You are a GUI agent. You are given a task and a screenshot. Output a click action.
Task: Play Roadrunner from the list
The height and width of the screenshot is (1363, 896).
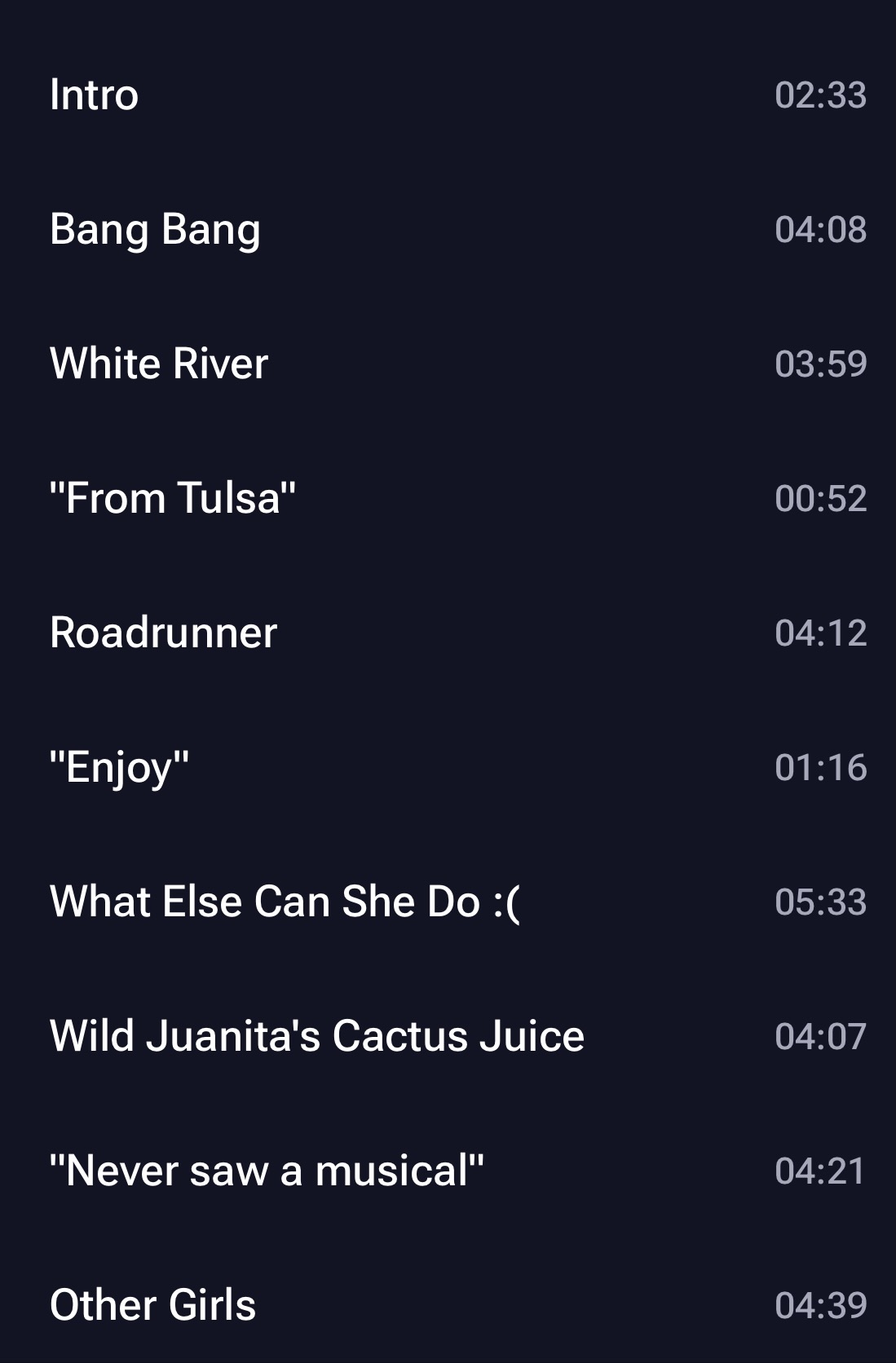(164, 633)
